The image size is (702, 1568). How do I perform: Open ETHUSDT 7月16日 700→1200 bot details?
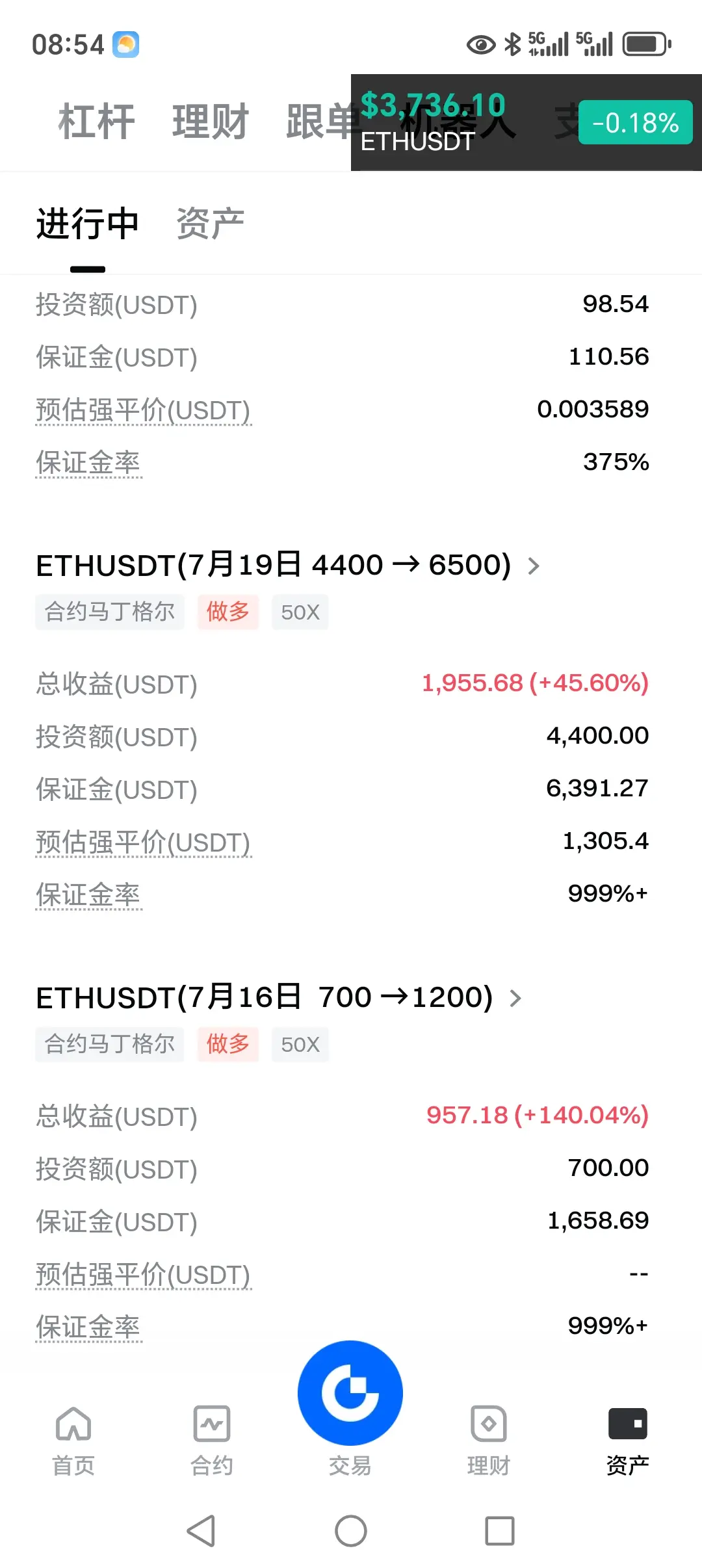point(279,997)
